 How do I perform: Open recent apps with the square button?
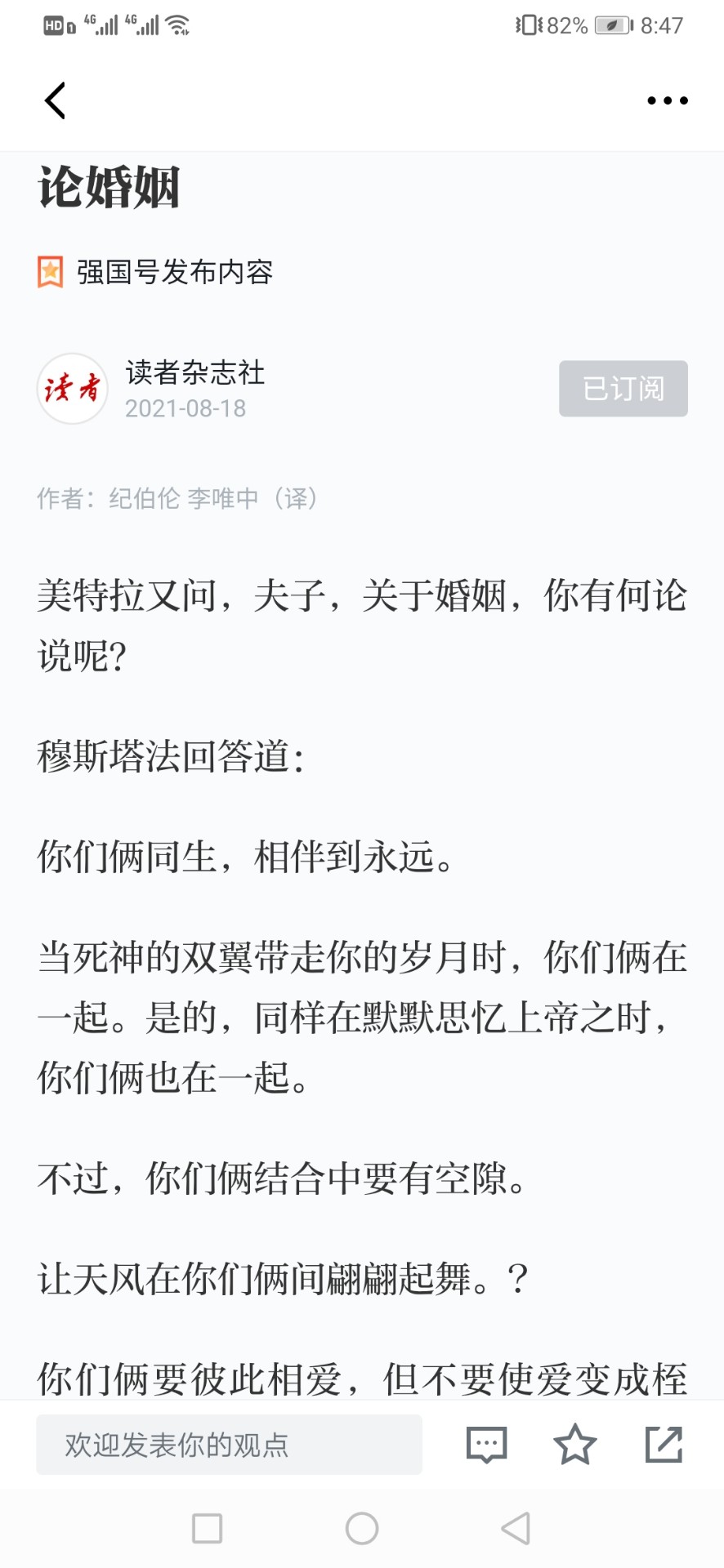[x=207, y=1528]
